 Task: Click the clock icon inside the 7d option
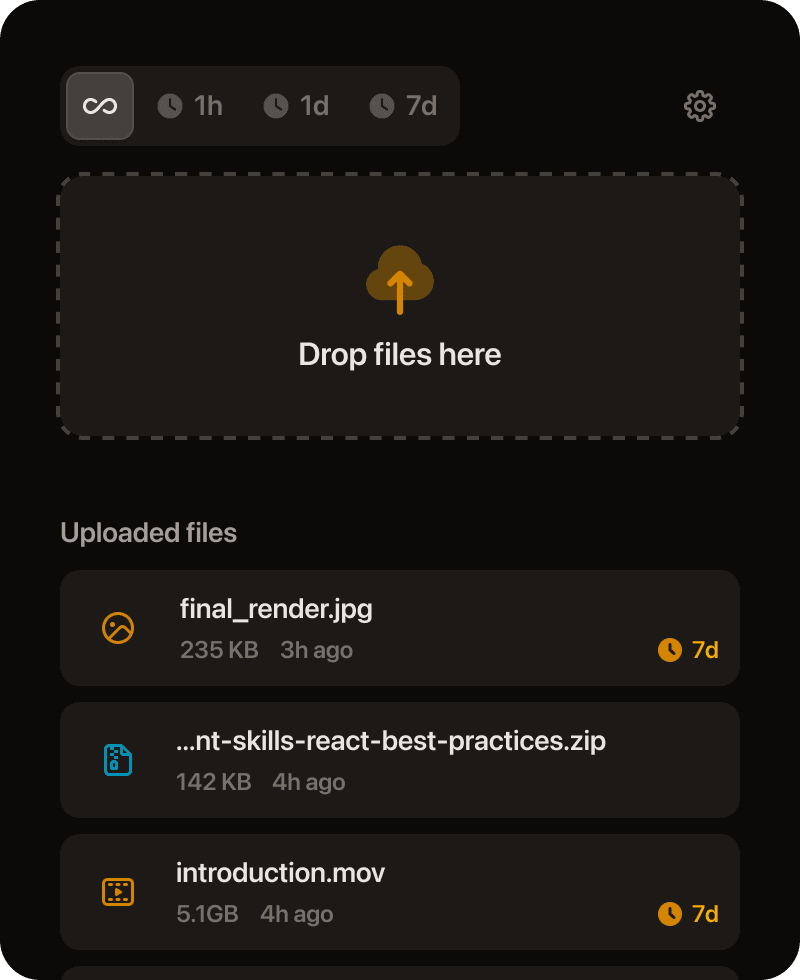383,105
